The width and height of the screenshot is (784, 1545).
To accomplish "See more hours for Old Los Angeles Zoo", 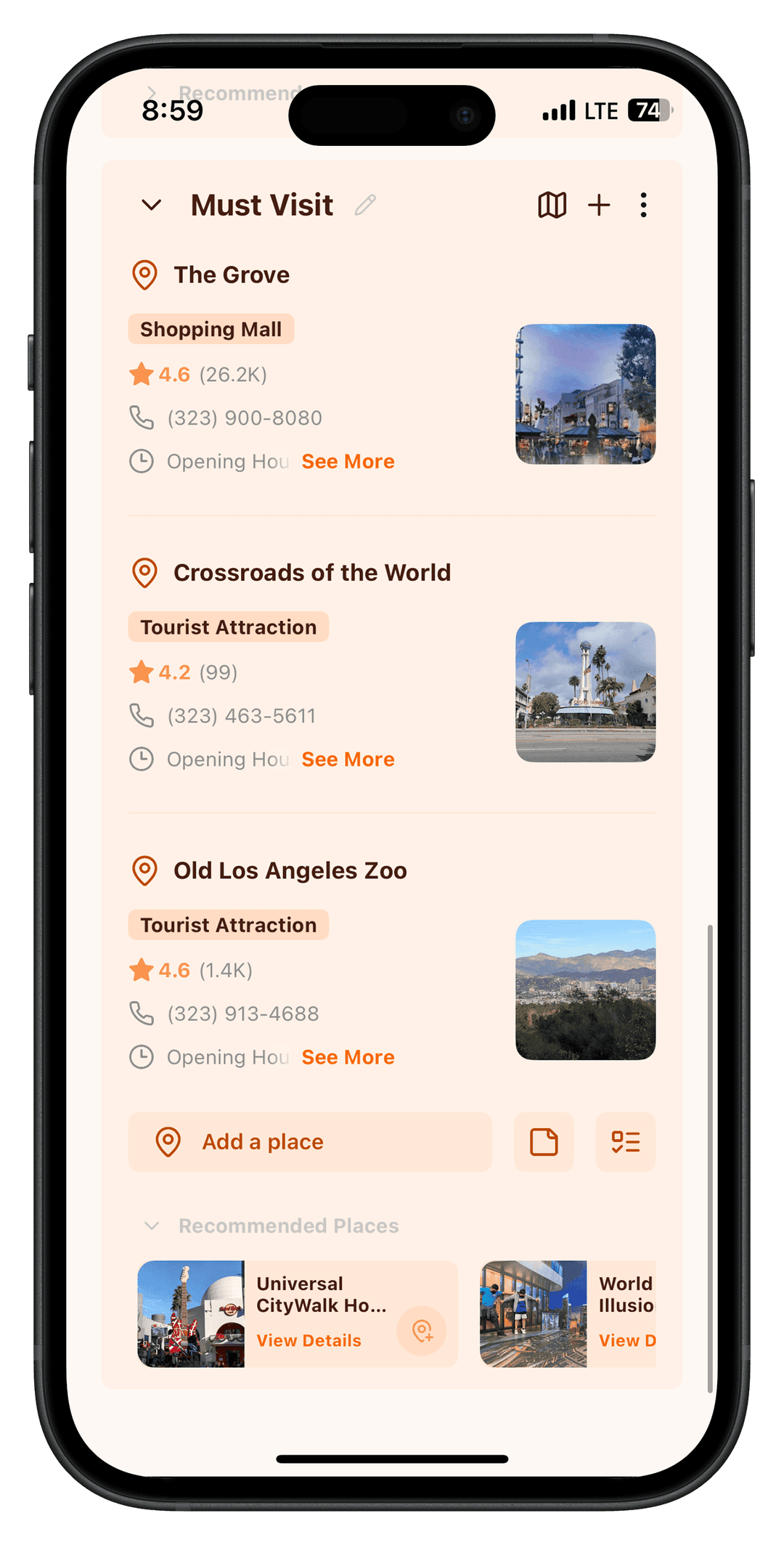I will click(348, 1057).
